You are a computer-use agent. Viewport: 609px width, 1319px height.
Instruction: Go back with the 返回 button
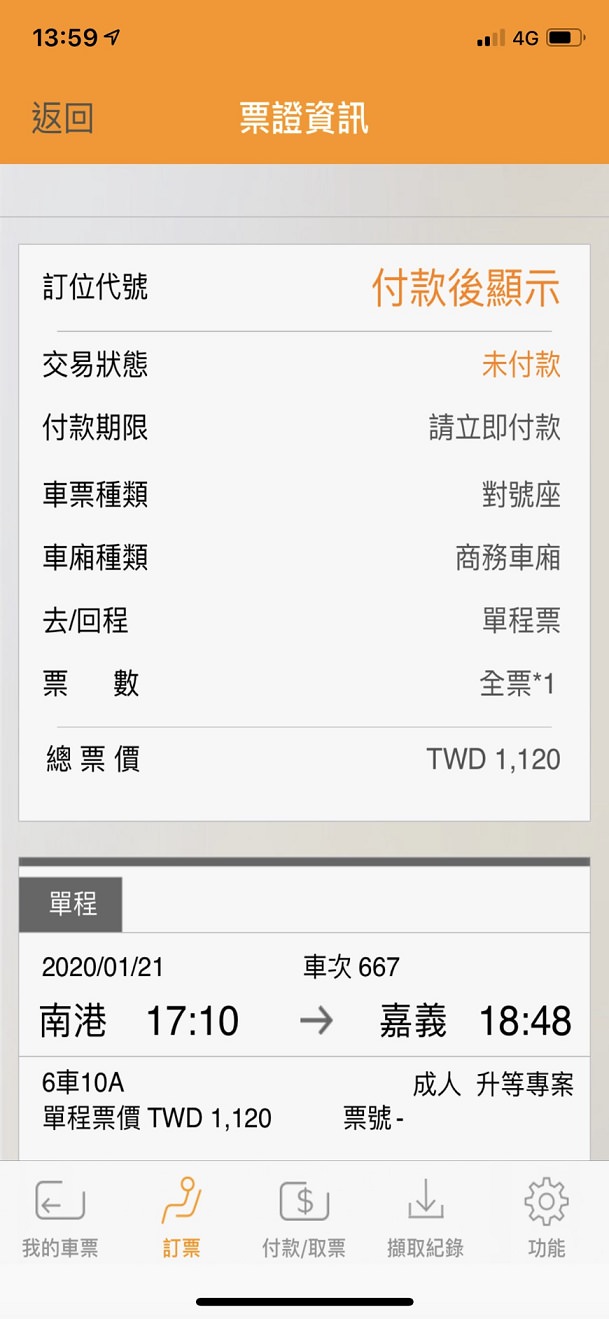tap(62, 118)
